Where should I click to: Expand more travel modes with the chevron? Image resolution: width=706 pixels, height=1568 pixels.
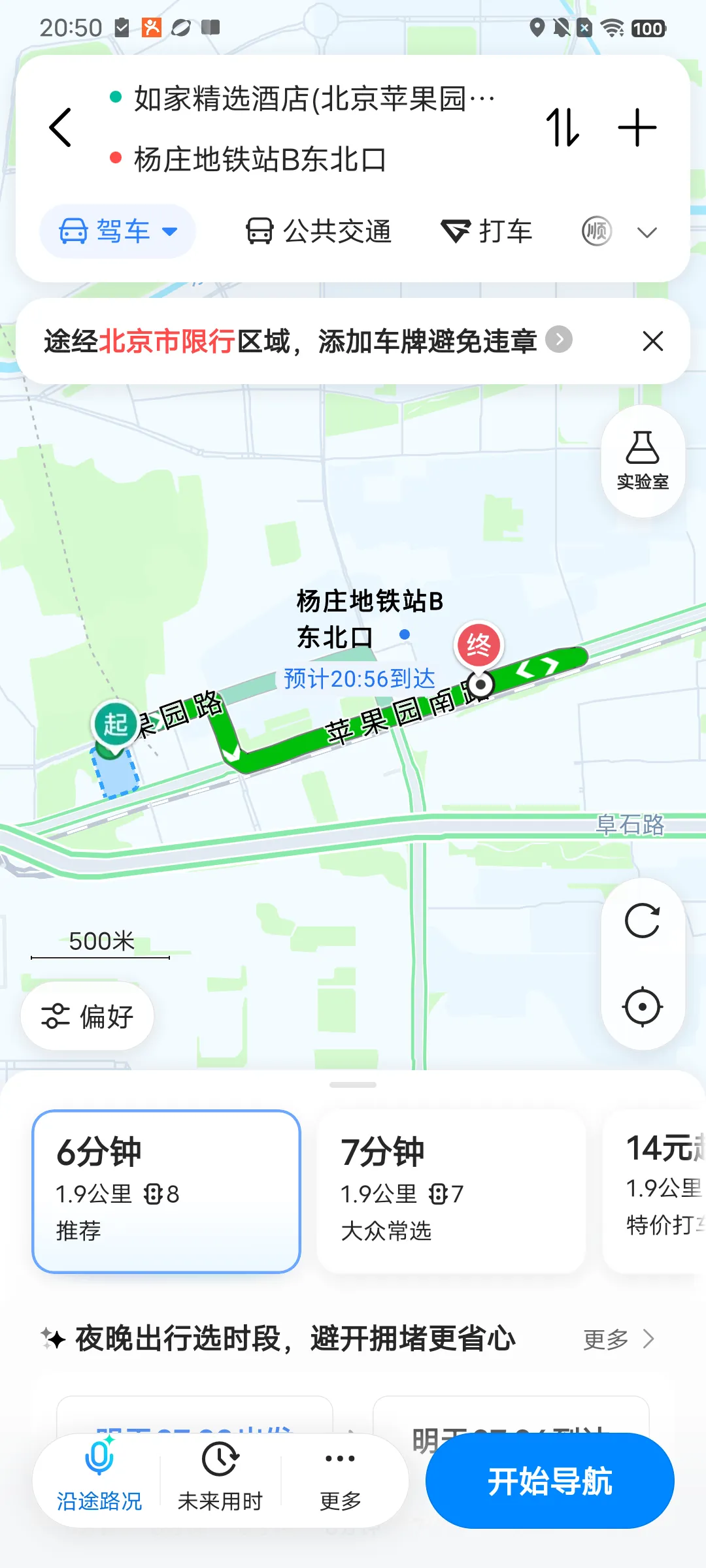[647, 232]
